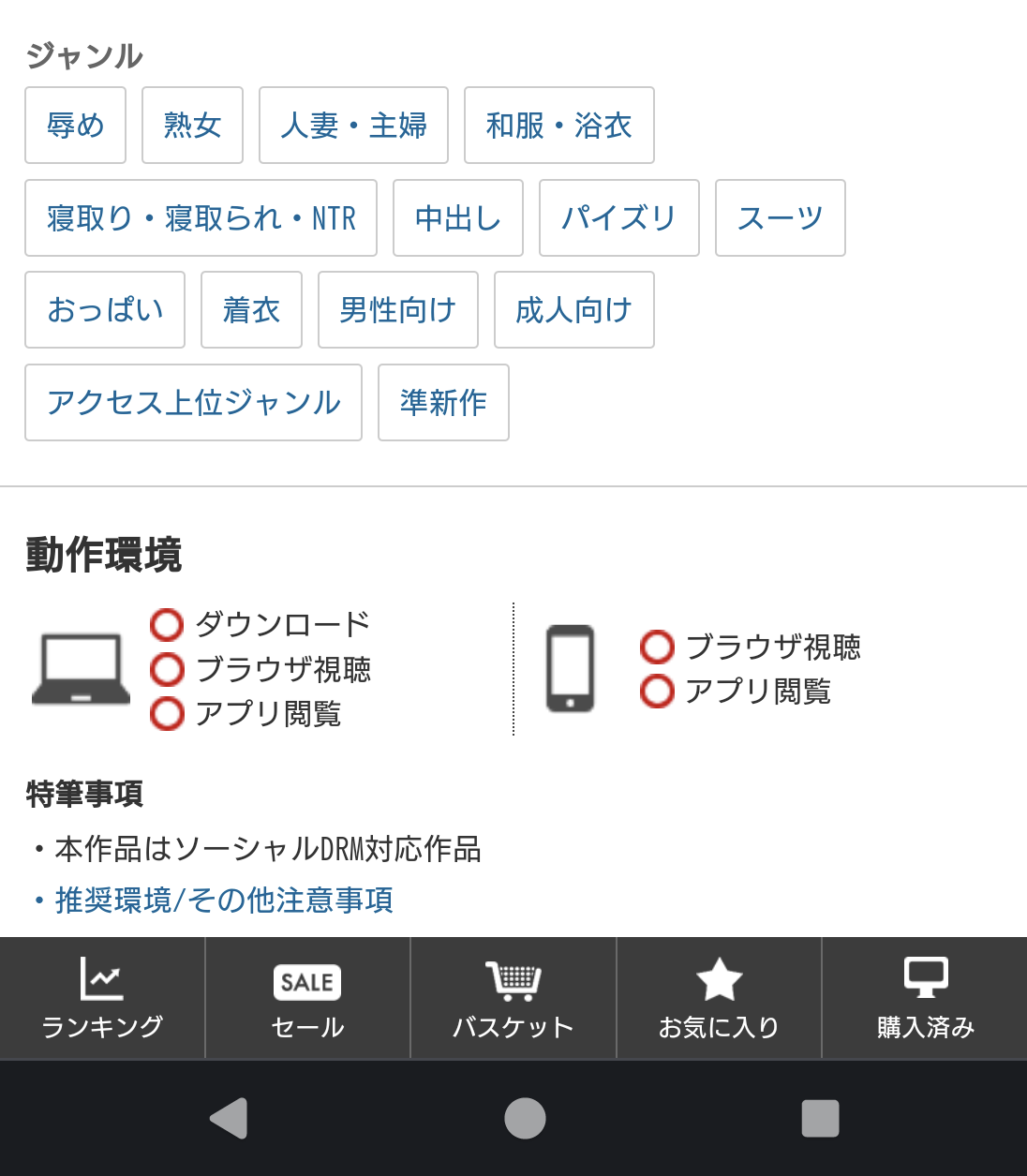Open the 成人向け genre tag
The width and height of the screenshot is (1027, 1176).
[573, 310]
